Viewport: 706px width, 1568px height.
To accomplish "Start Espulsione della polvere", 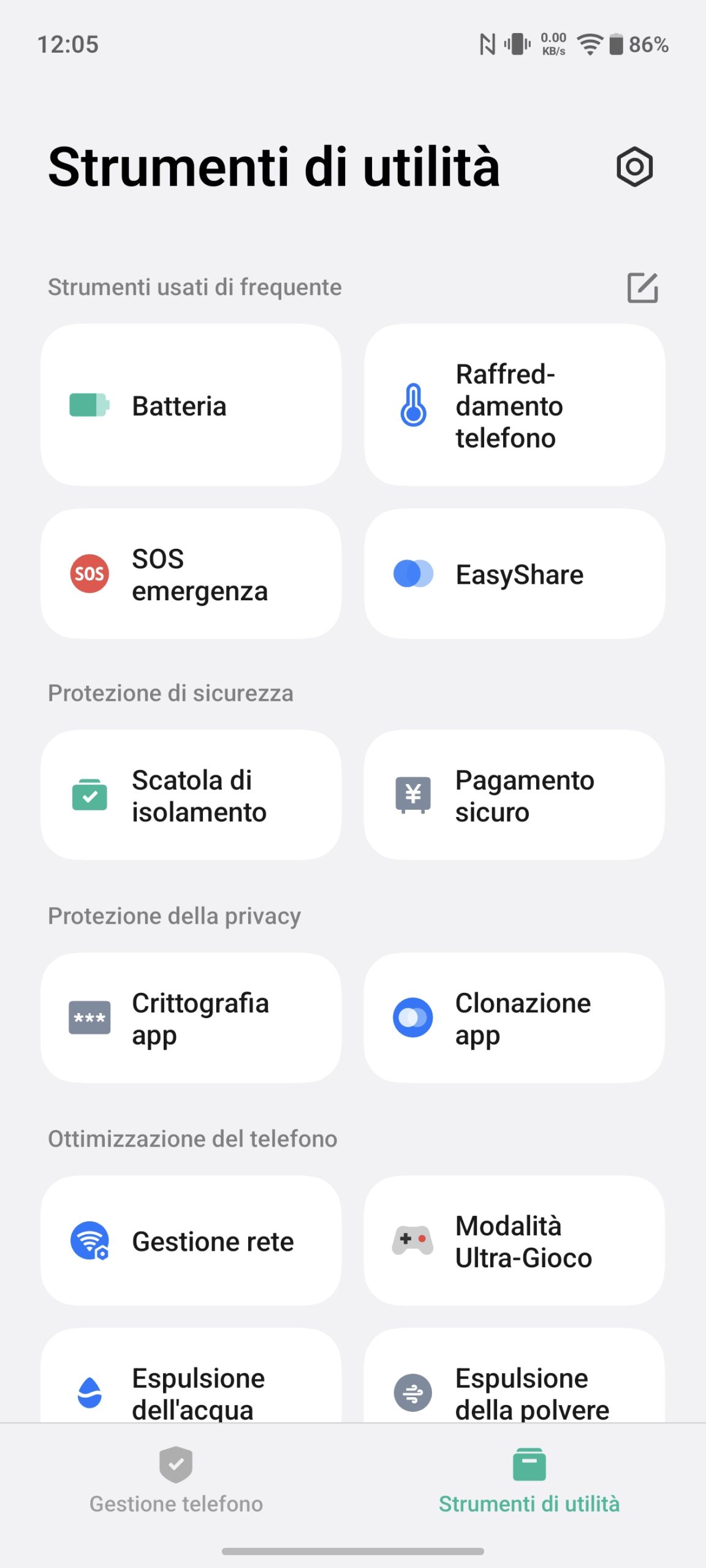I will coord(514,1384).
